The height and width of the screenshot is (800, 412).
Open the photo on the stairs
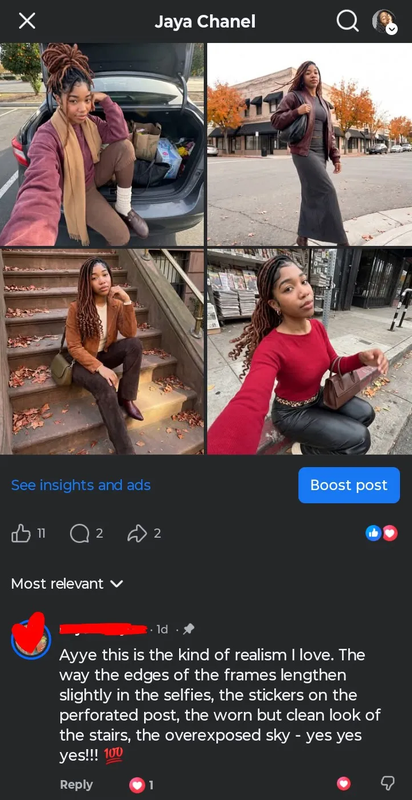click(x=102, y=352)
